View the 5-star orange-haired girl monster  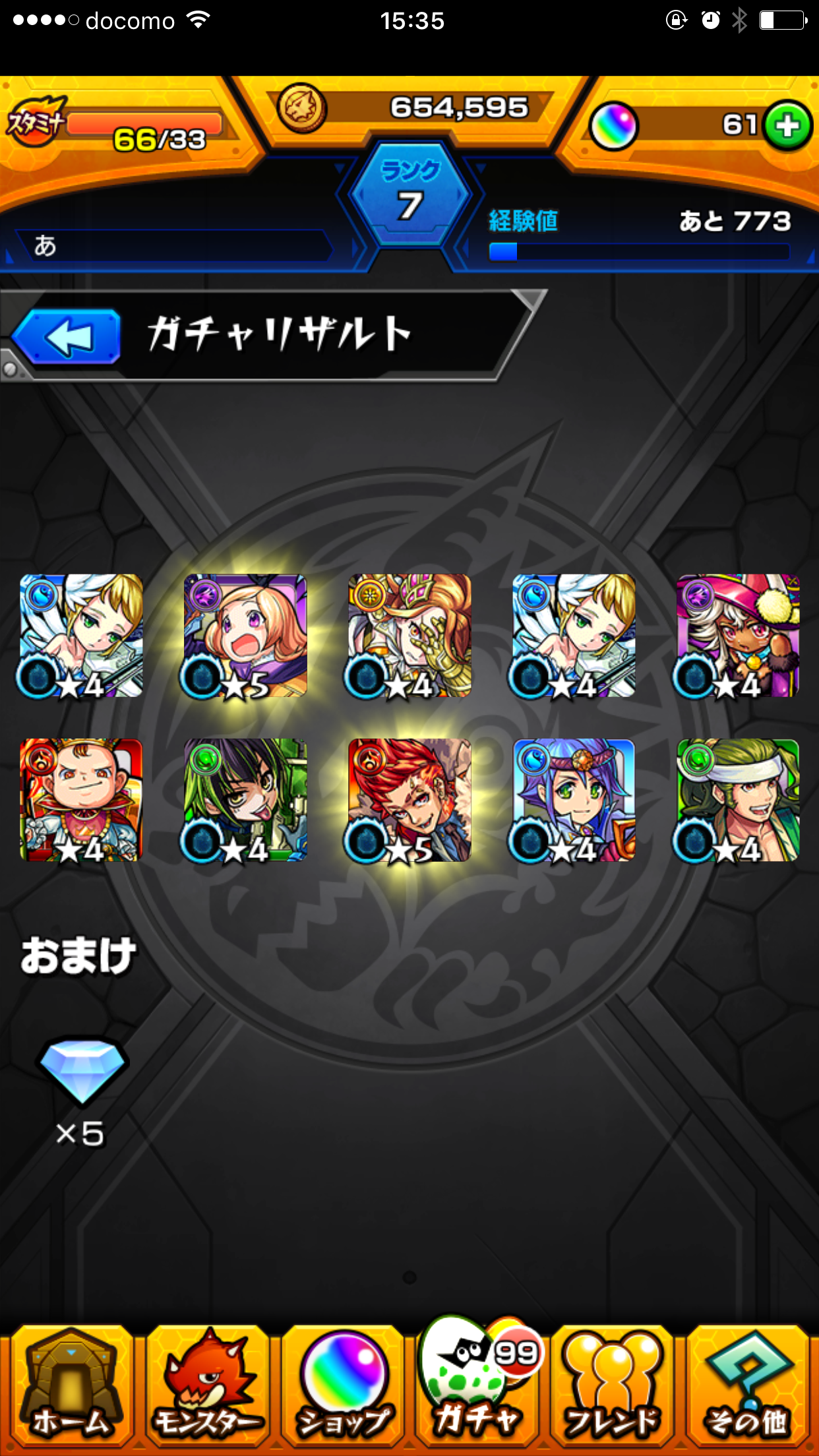(245, 636)
